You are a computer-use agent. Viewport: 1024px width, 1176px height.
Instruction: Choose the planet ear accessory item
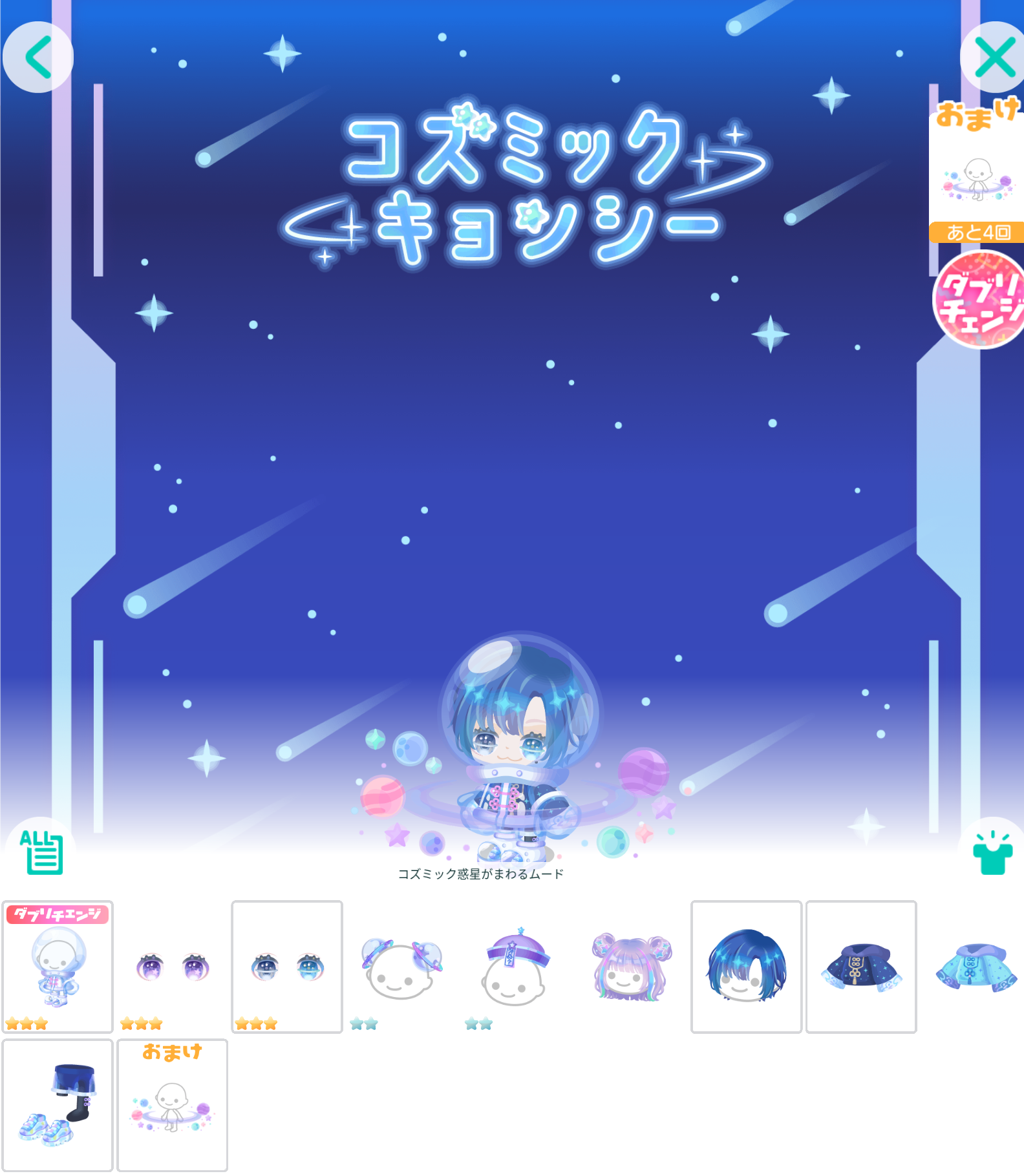coord(401,967)
